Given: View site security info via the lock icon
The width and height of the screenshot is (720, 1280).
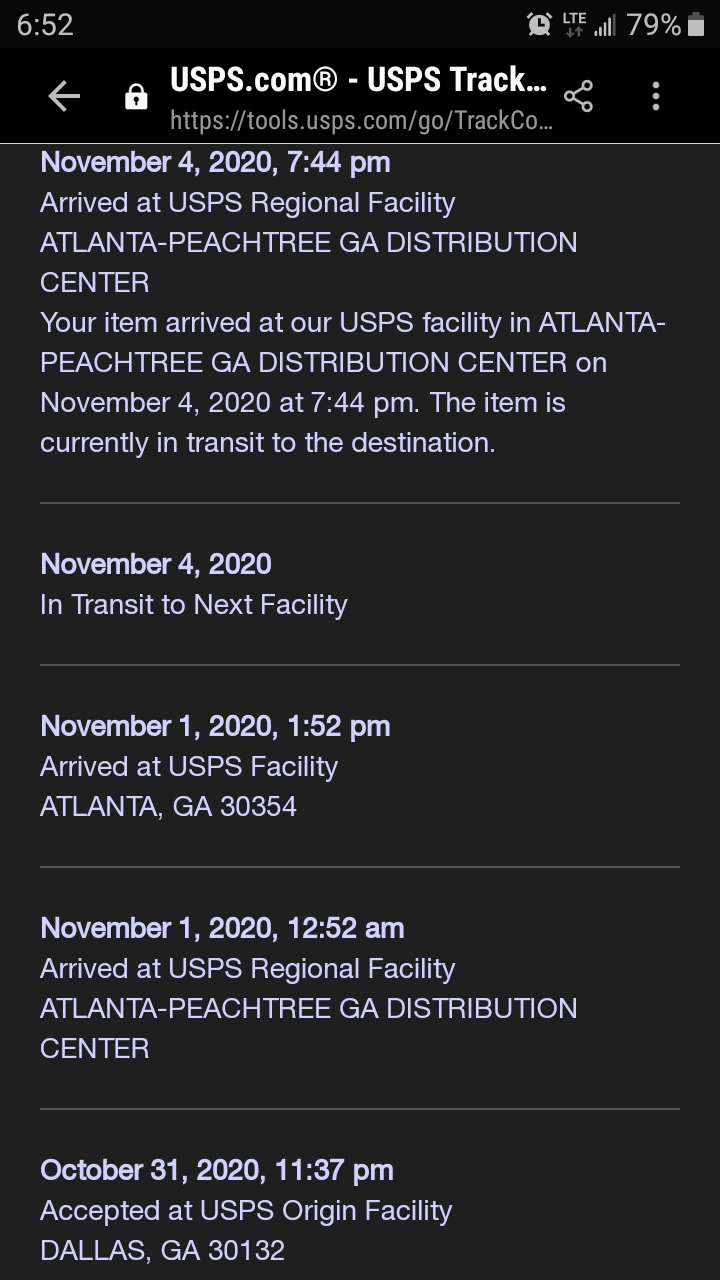Looking at the screenshot, I should coord(136,97).
